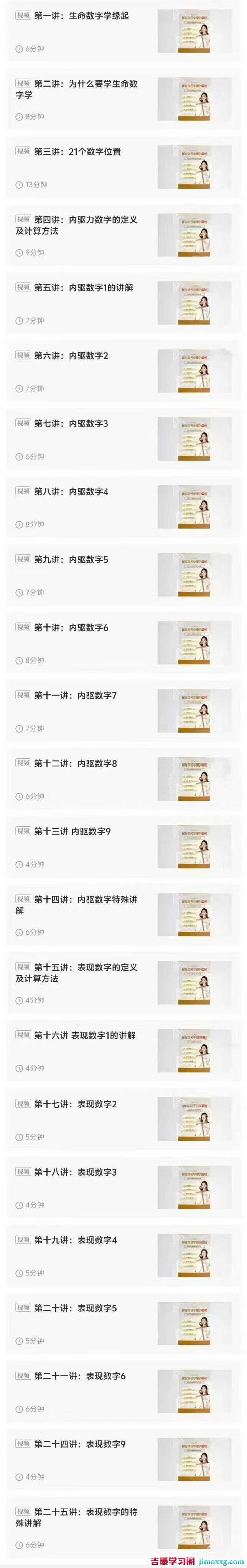
Task: Open 第十三讲 内驱数字9
Action: tap(72, 831)
